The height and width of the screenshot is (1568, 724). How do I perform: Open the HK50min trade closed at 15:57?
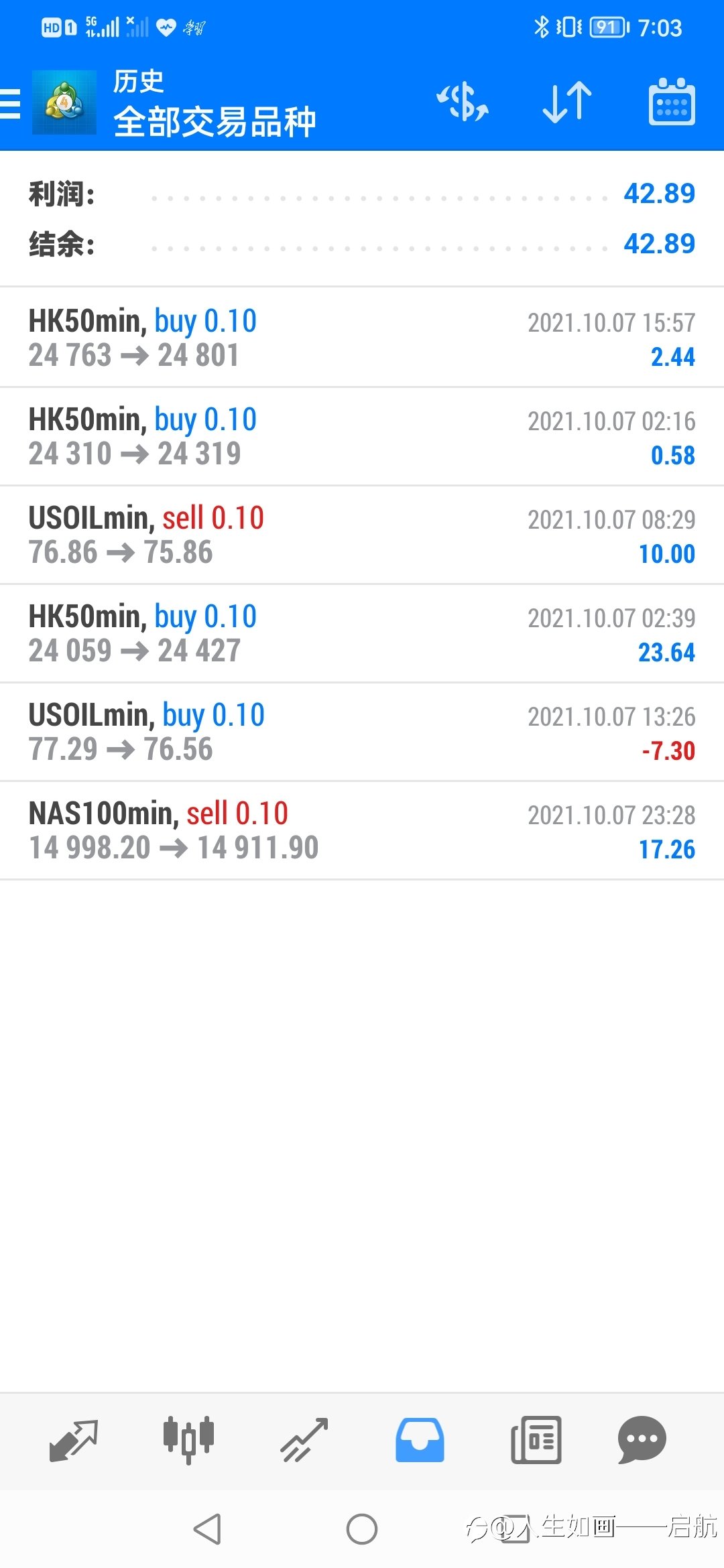(x=362, y=338)
